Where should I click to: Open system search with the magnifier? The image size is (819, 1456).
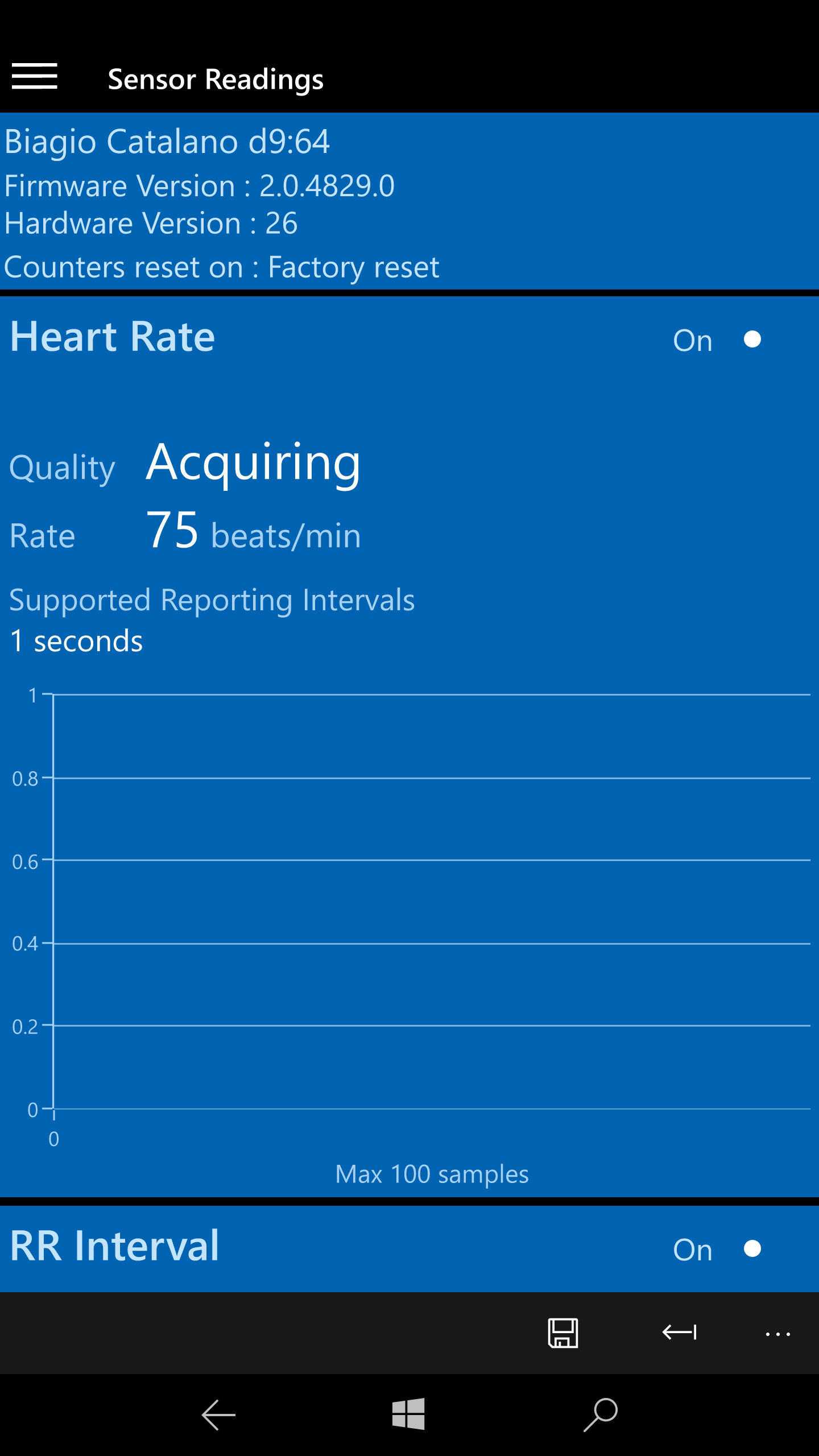601,1414
